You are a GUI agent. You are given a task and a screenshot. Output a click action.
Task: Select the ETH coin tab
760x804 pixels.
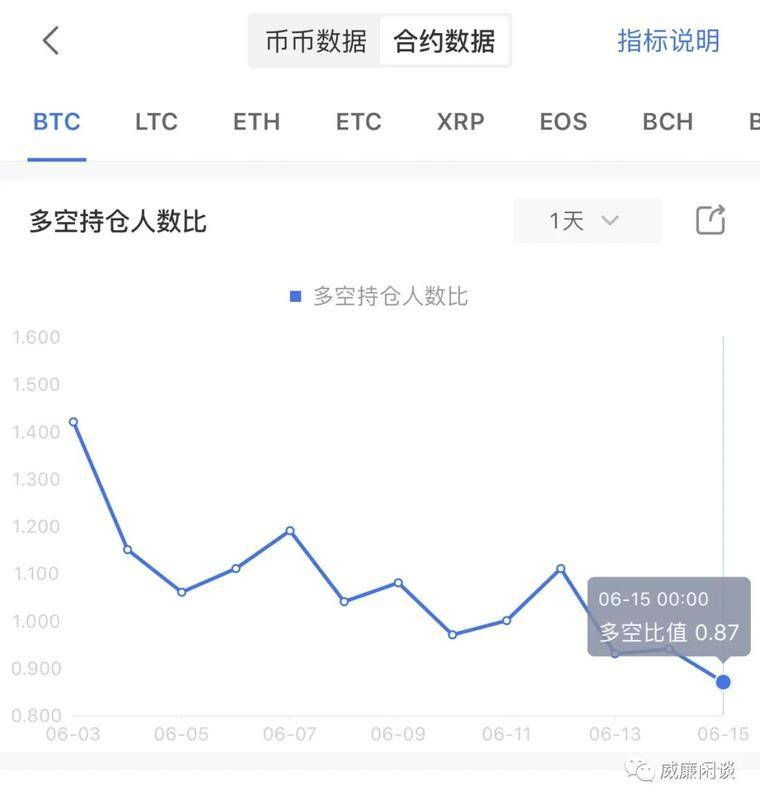tap(256, 122)
